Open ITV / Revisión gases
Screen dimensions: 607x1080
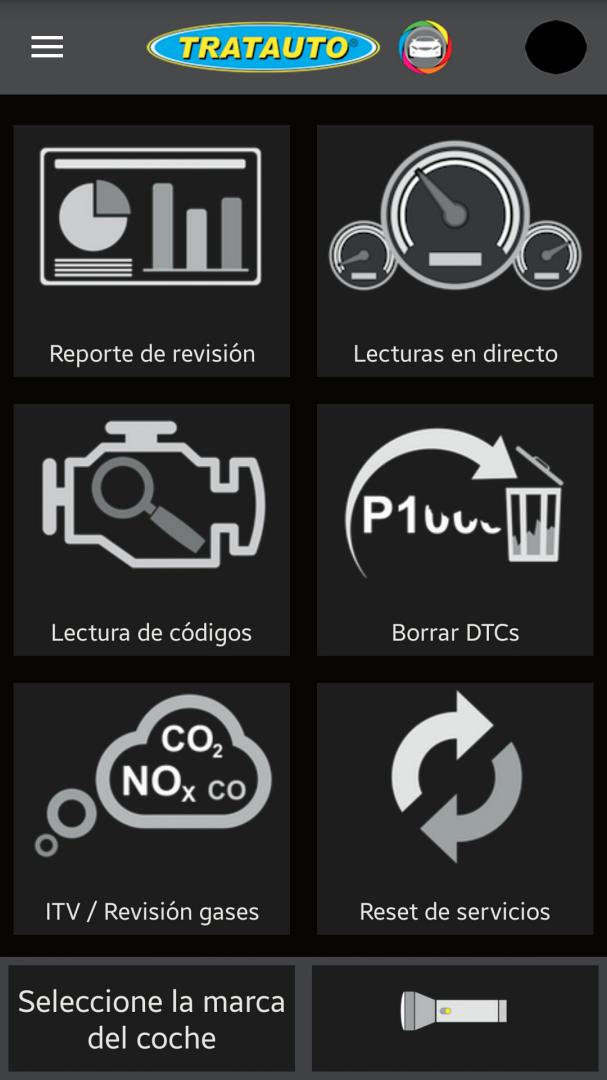point(152,808)
